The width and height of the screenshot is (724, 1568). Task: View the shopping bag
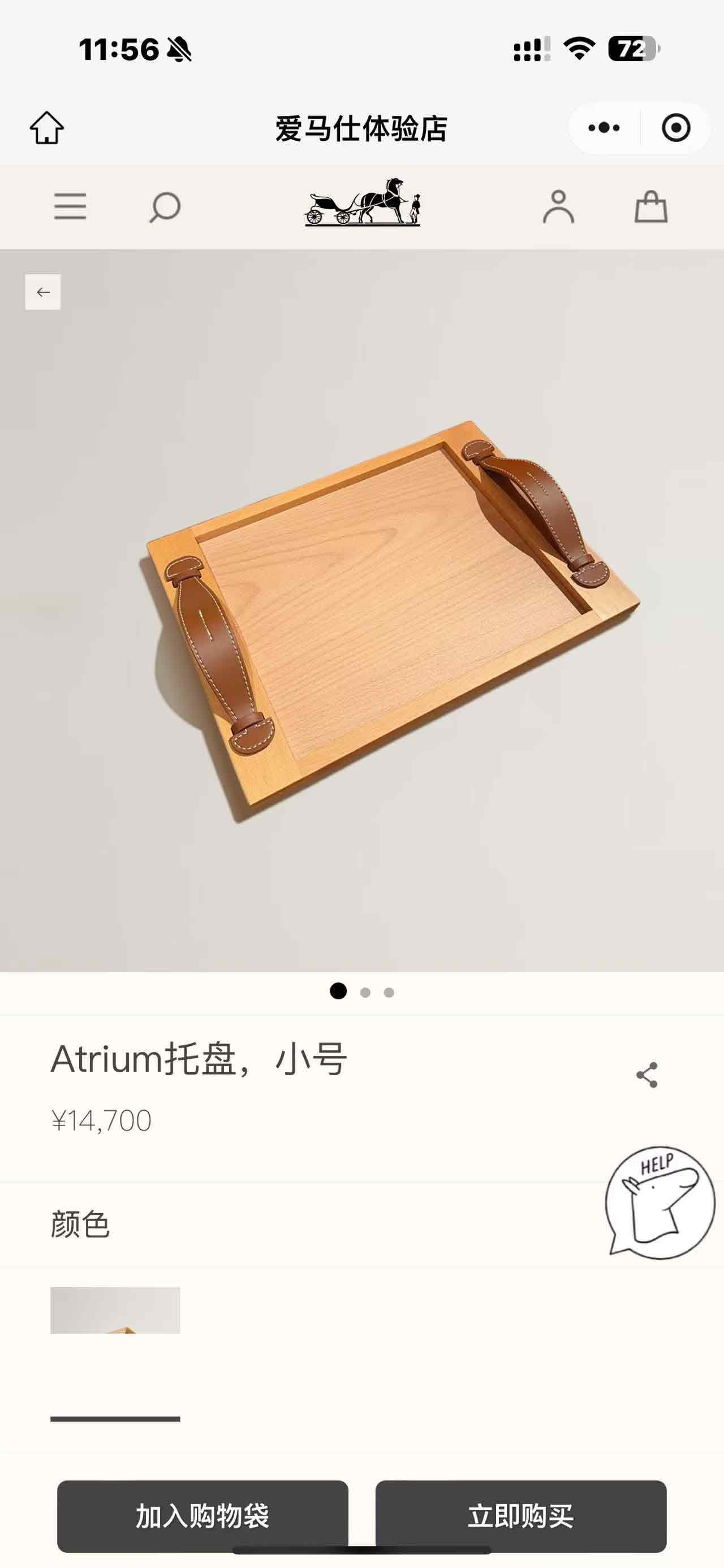pos(651,206)
